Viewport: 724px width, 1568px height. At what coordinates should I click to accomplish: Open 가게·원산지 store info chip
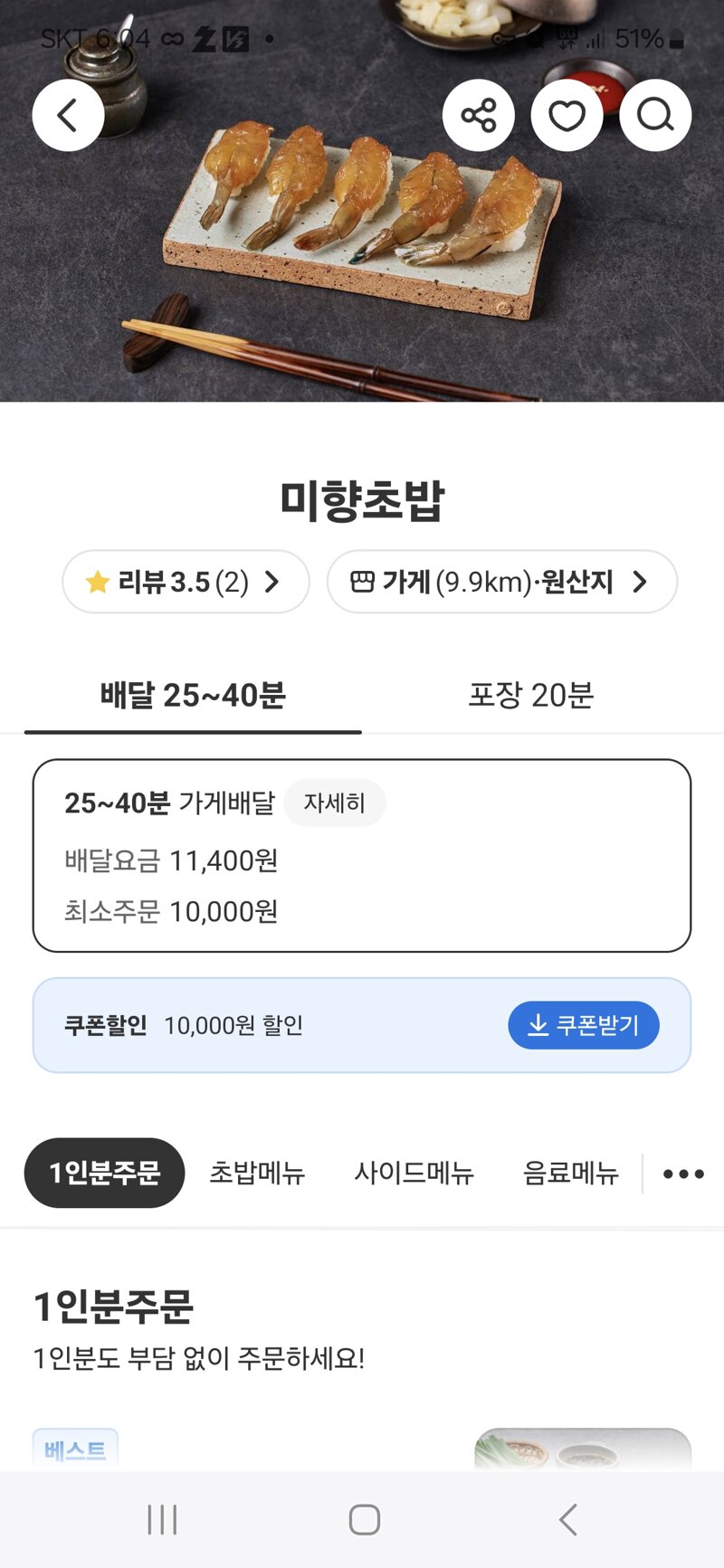pos(502,582)
